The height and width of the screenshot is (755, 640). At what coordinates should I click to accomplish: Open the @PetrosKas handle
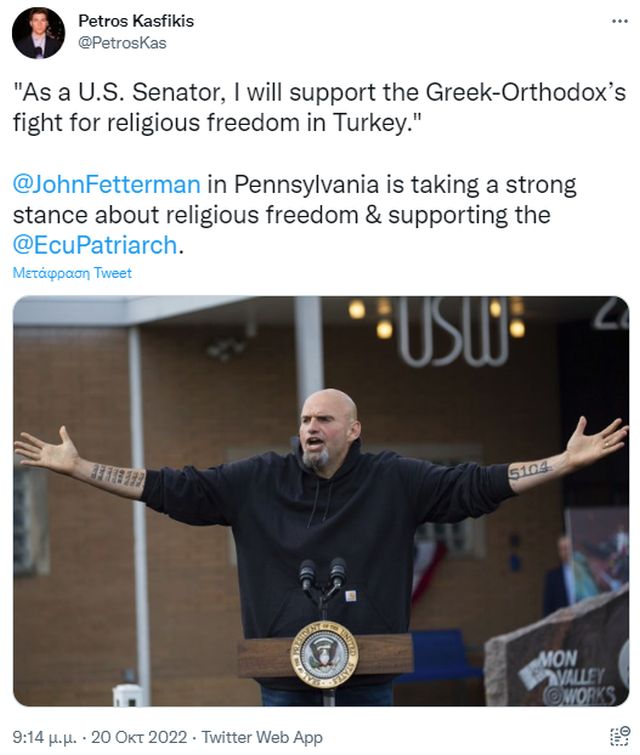click(121, 43)
